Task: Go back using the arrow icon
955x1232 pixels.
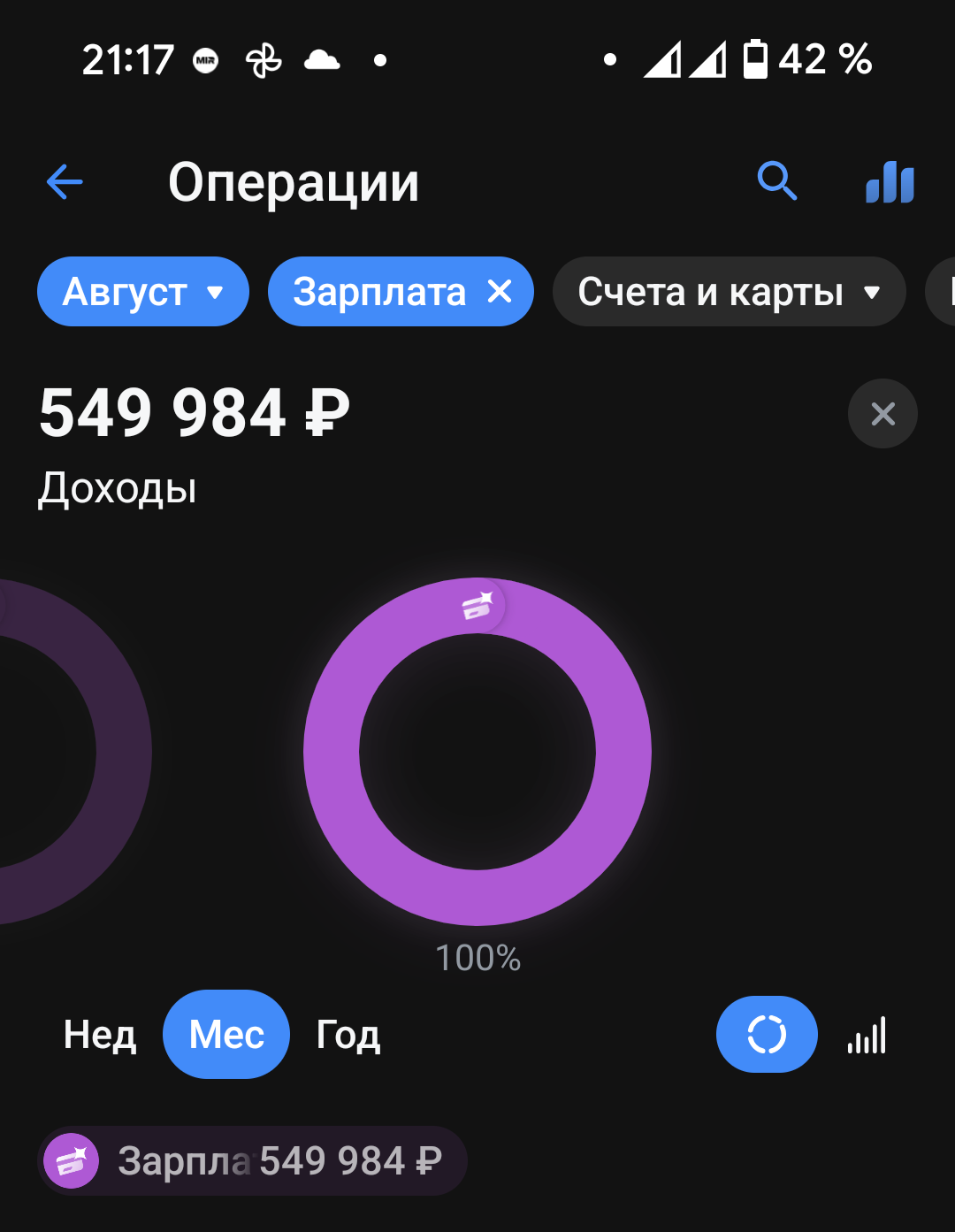Action: pos(65,183)
